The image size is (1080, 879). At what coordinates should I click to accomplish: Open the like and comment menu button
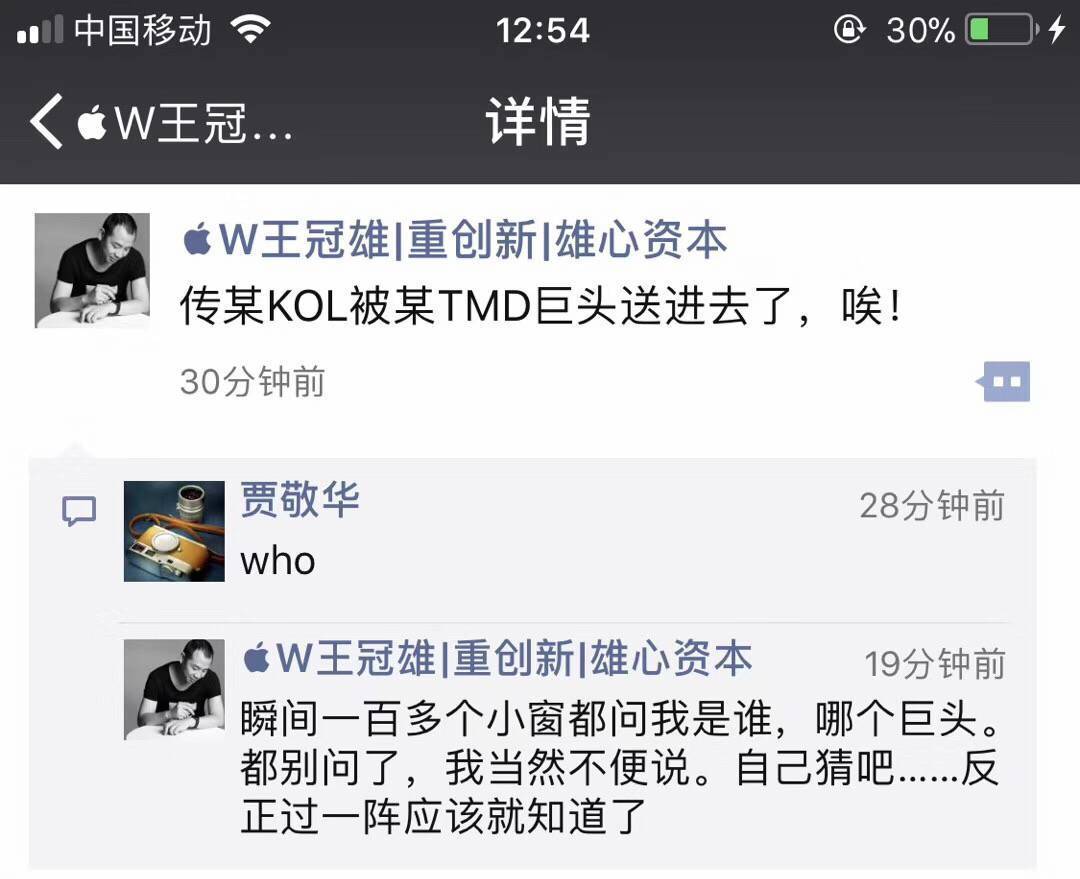[x=1005, y=382]
